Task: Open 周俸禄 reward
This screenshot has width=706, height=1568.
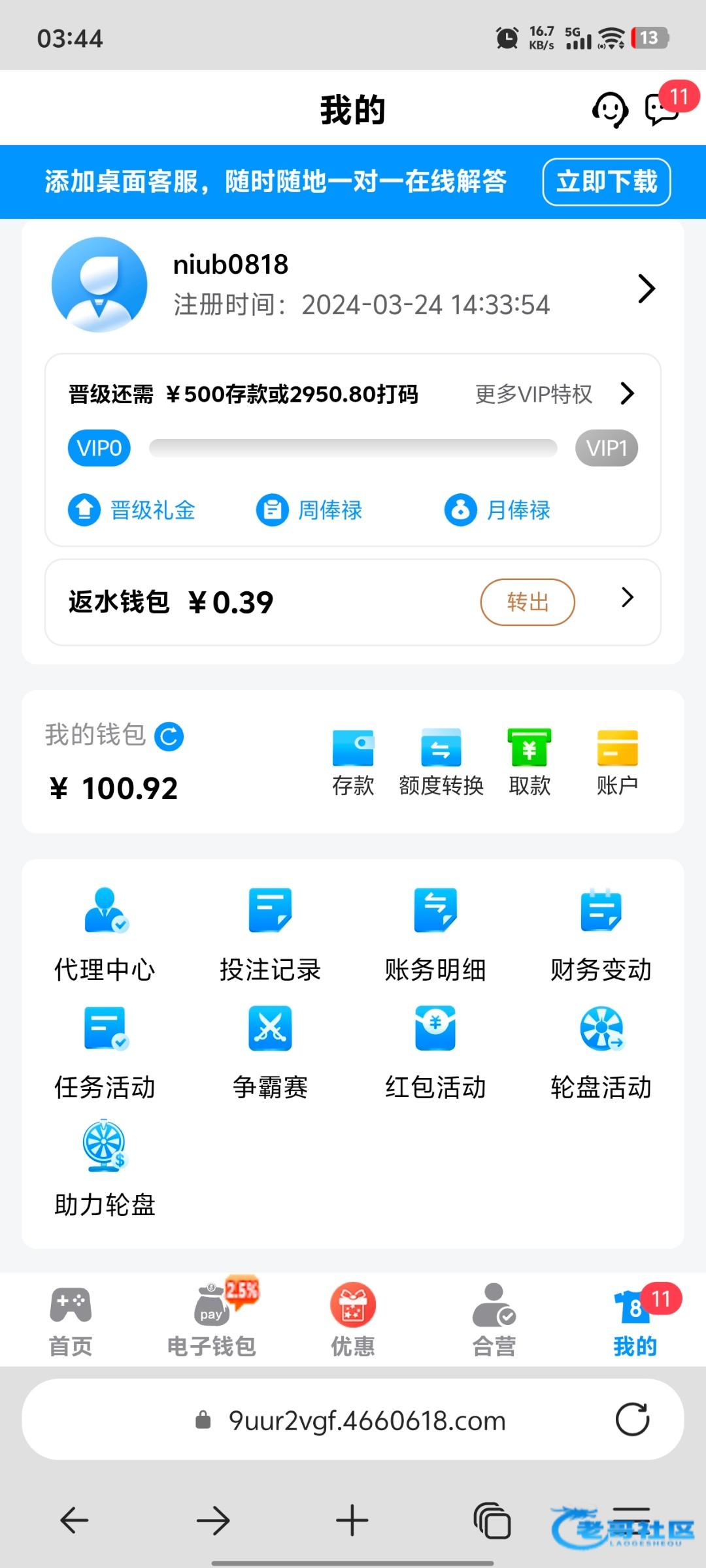Action: (309, 510)
